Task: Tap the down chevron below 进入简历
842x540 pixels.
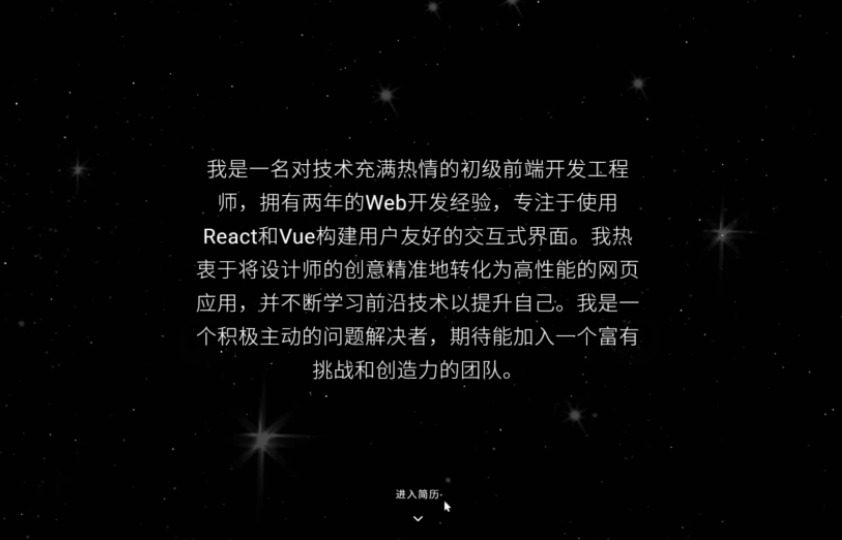Action: tap(418, 518)
